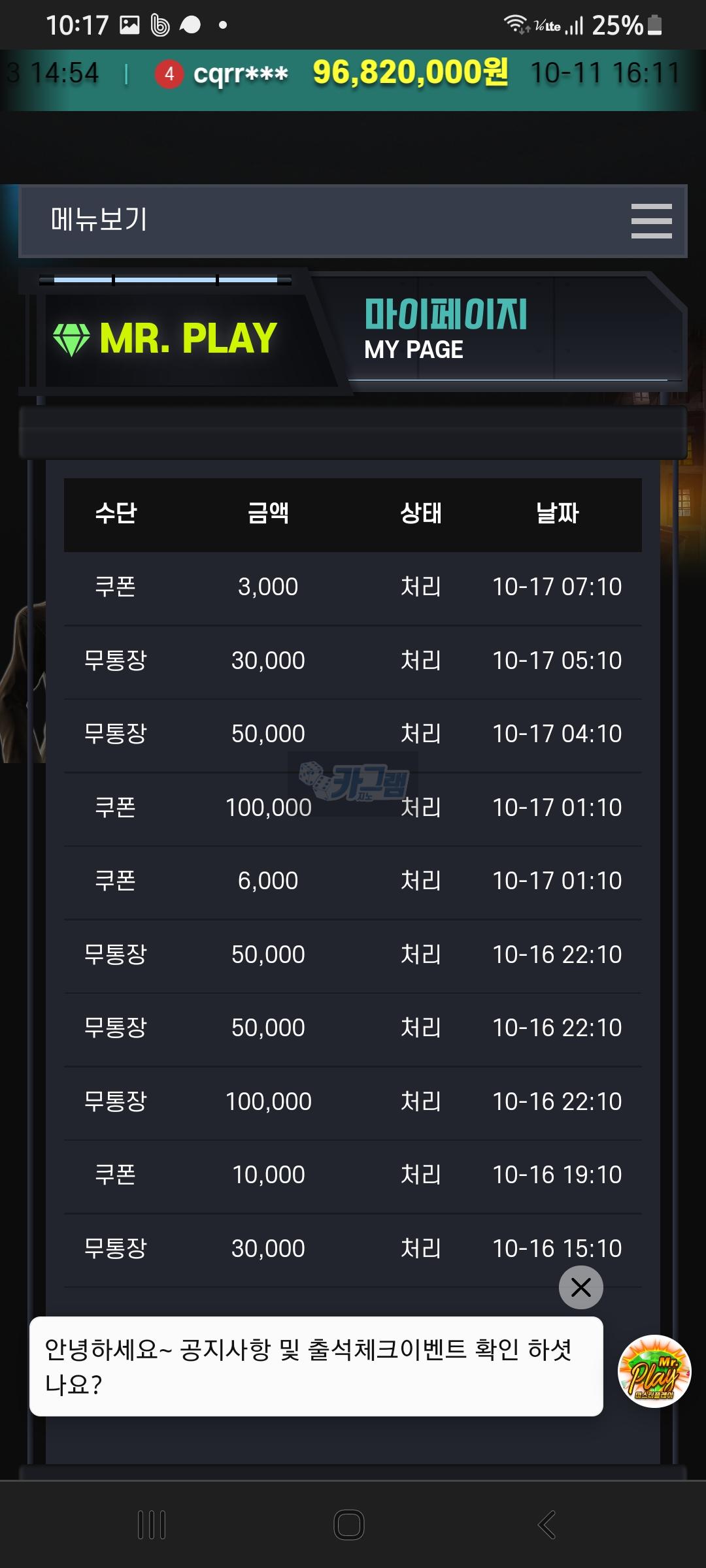
Task: Dismiss the chat message popup
Action: pos(580,1288)
